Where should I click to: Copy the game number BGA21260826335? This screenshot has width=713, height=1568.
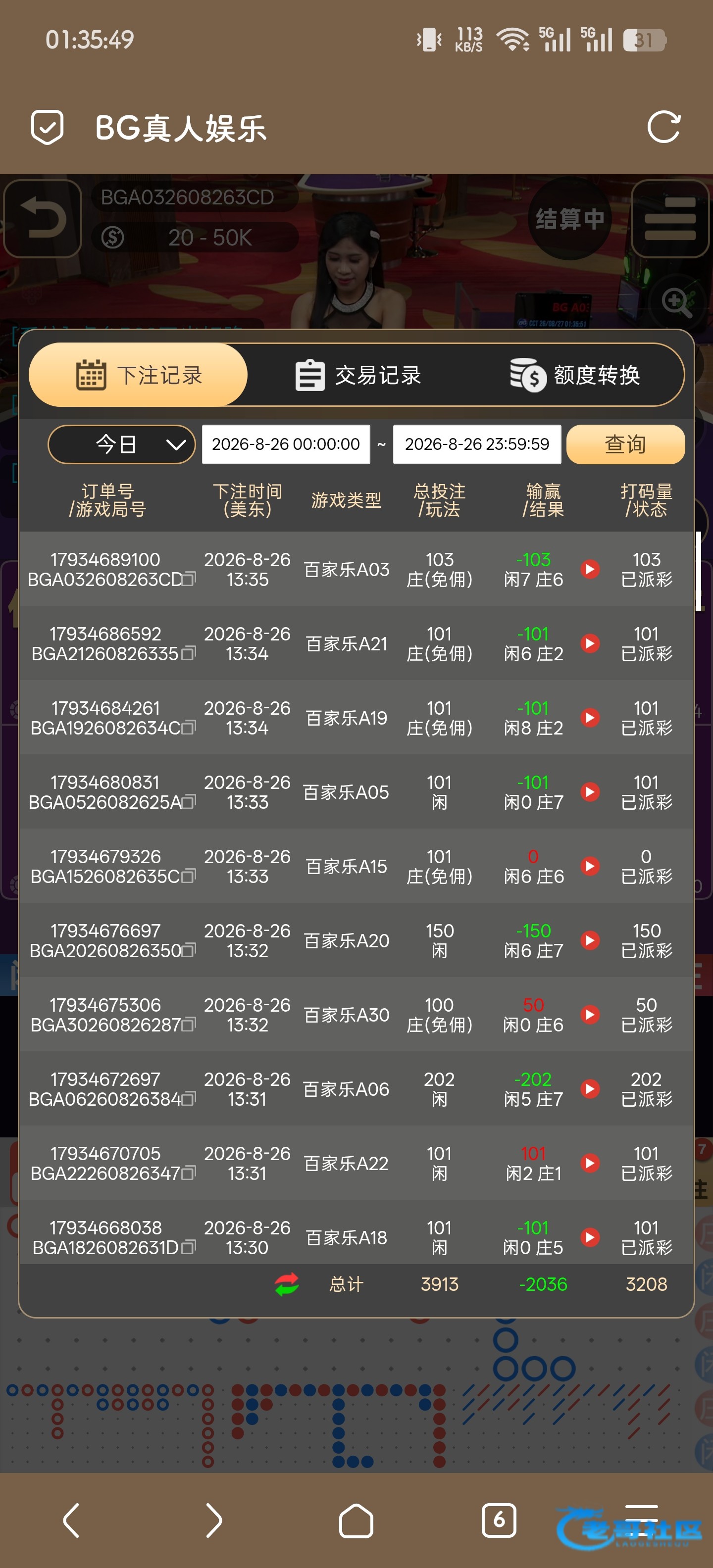[x=189, y=654]
